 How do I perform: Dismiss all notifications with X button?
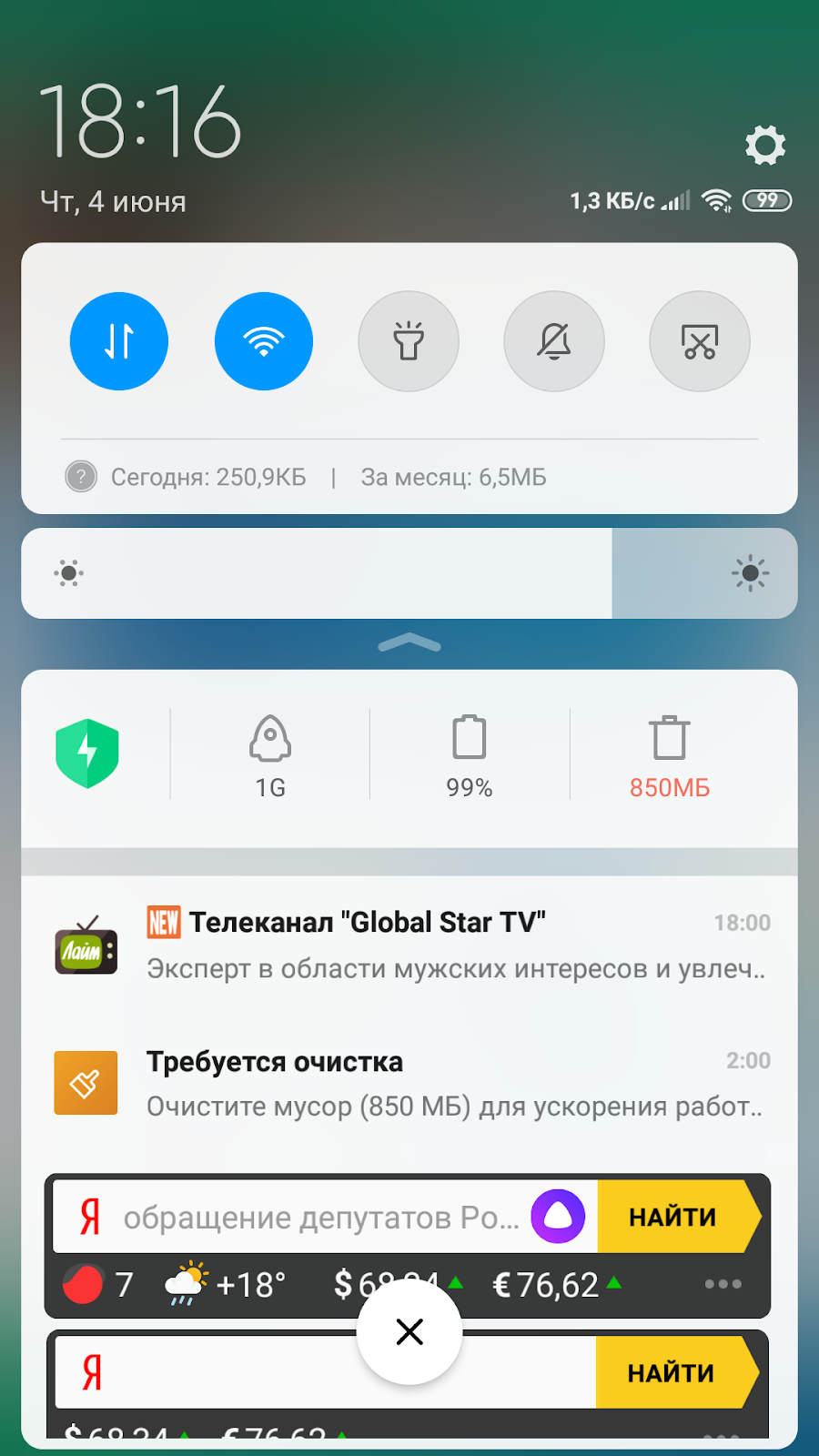409,1332
